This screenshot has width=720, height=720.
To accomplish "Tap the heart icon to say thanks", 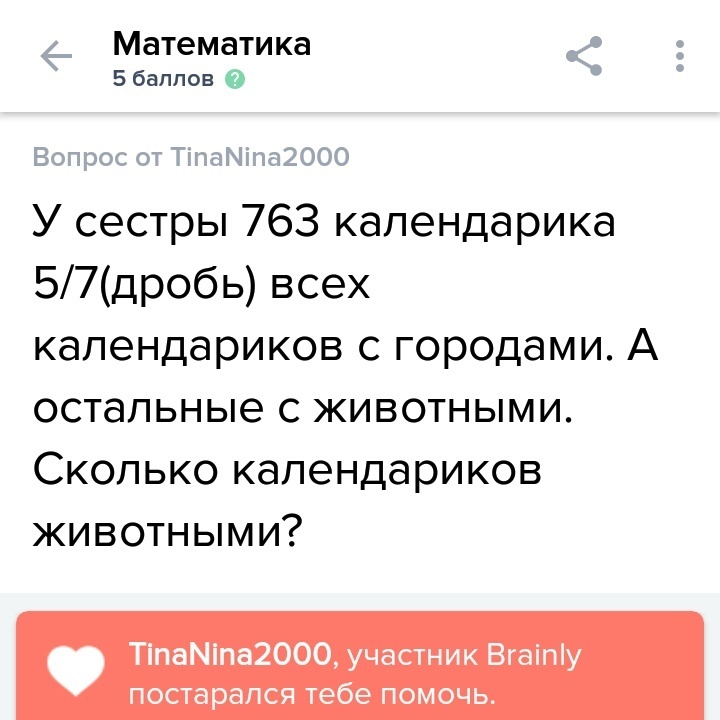I will [x=77, y=671].
